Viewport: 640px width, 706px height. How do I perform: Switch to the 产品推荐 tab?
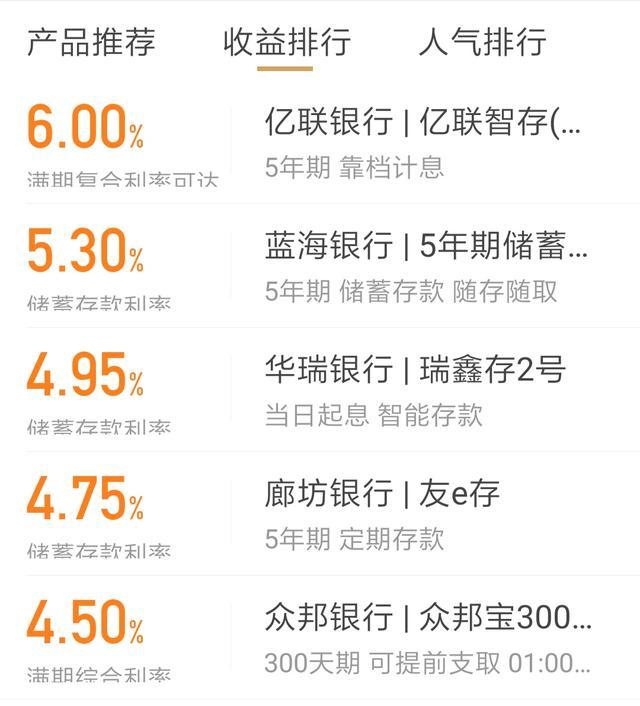coord(91,42)
